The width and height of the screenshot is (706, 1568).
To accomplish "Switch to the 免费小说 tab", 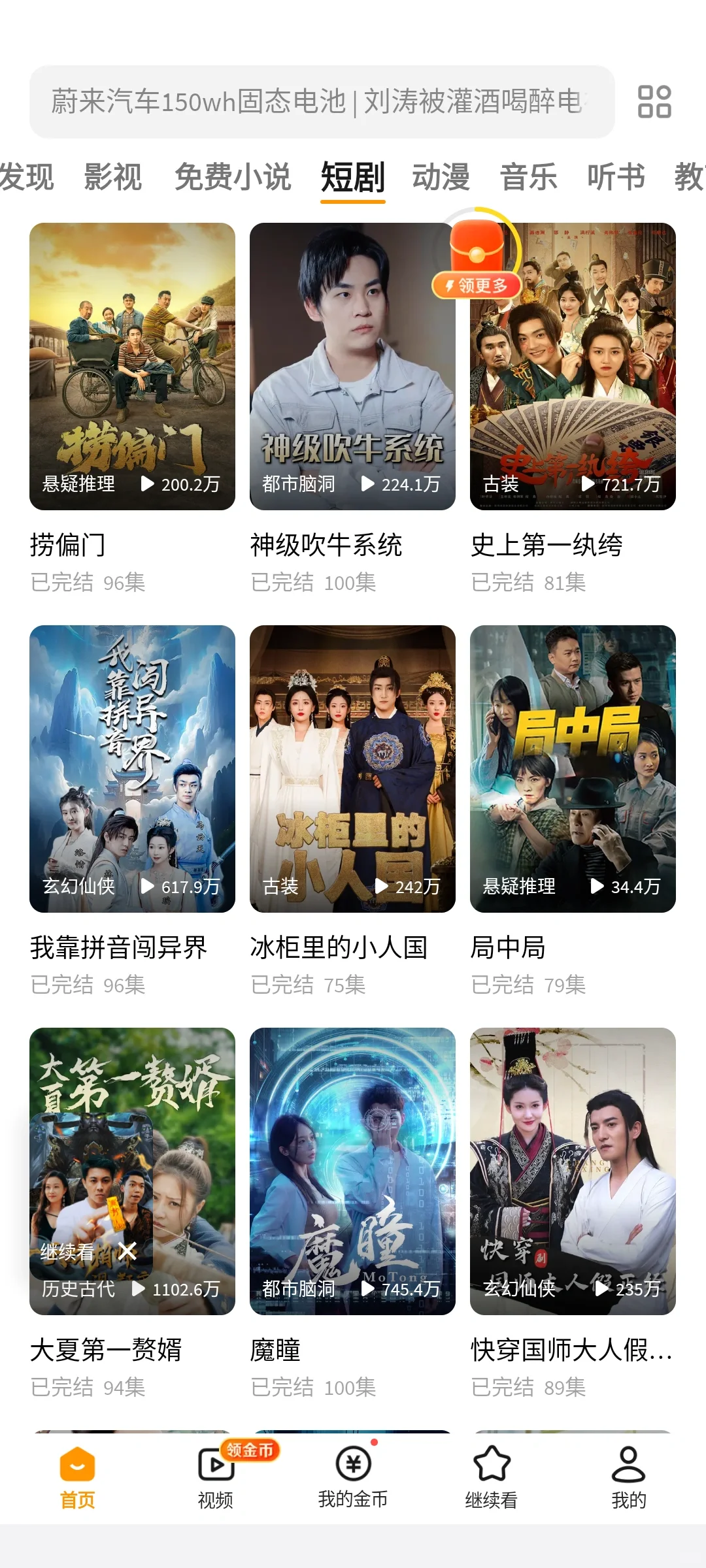I will click(x=233, y=177).
